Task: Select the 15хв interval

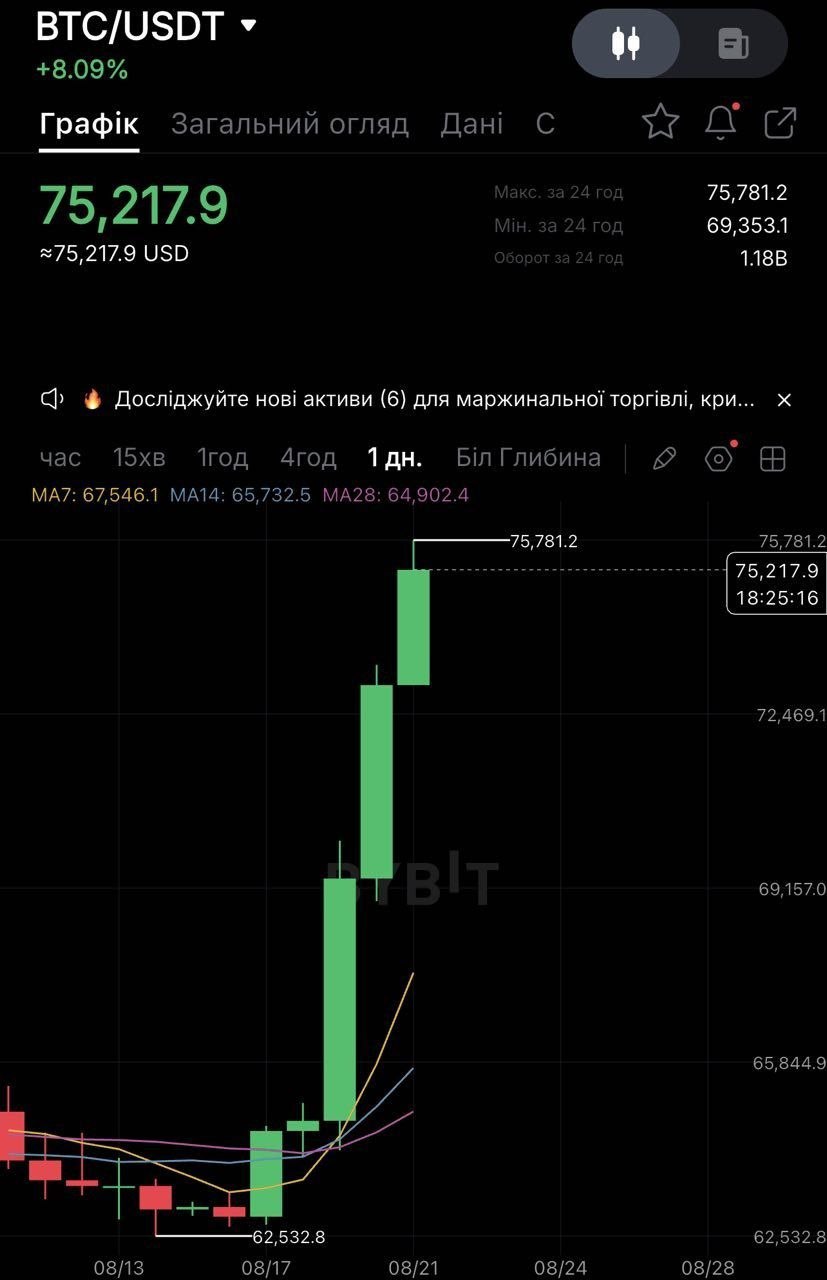Action: (139, 458)
